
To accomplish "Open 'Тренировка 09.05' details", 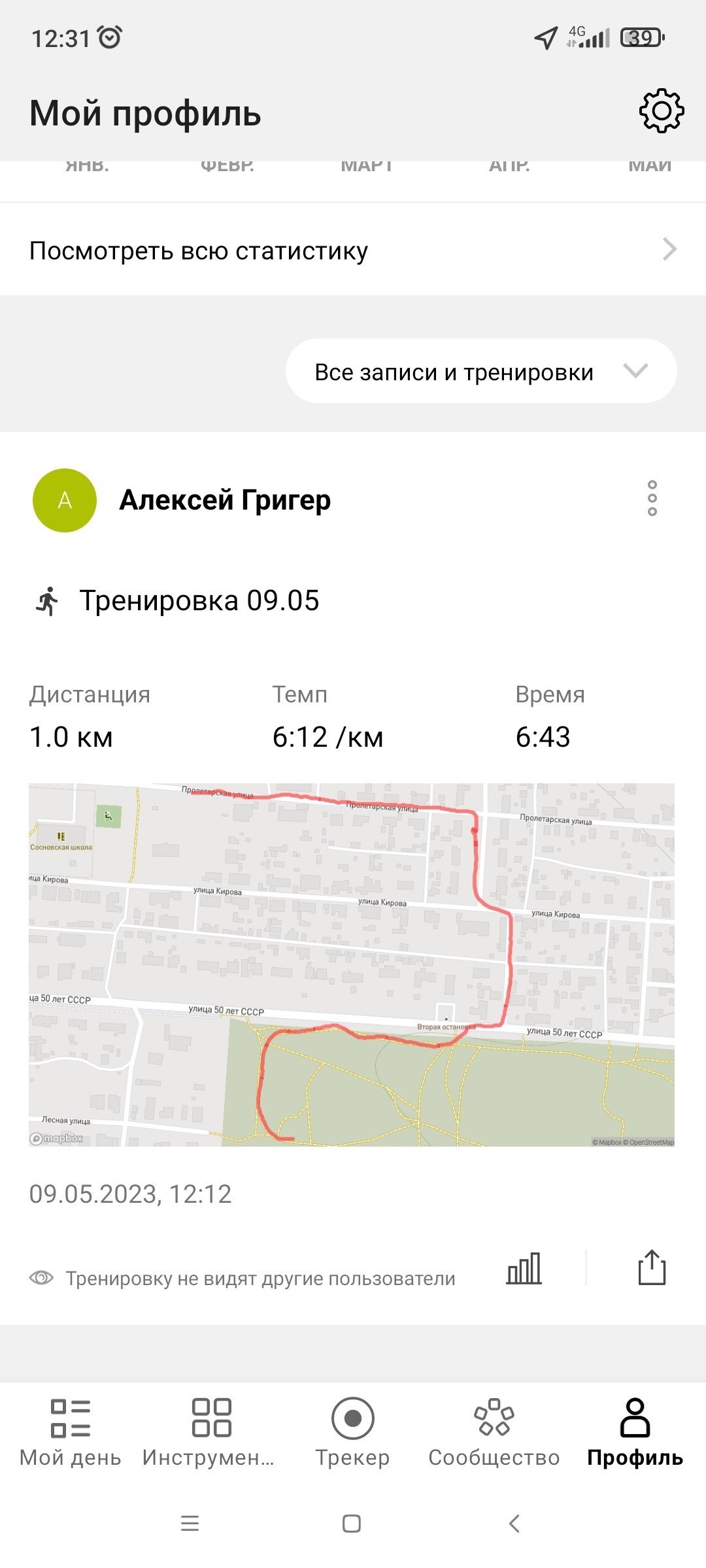I will pos(199,600).
